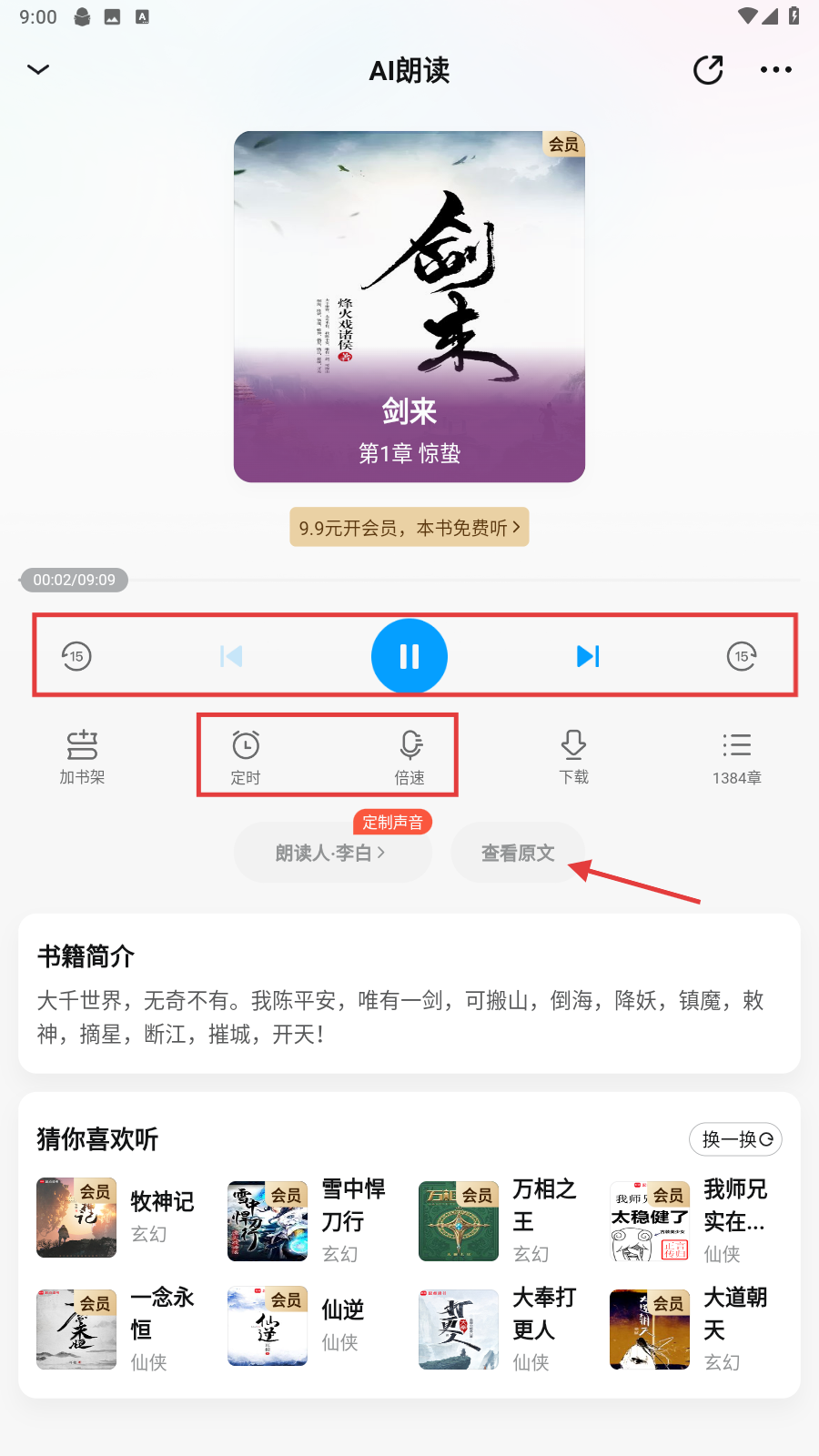
Task: Open the three-dot overflow menu
Action: click(x=775, y=70)
